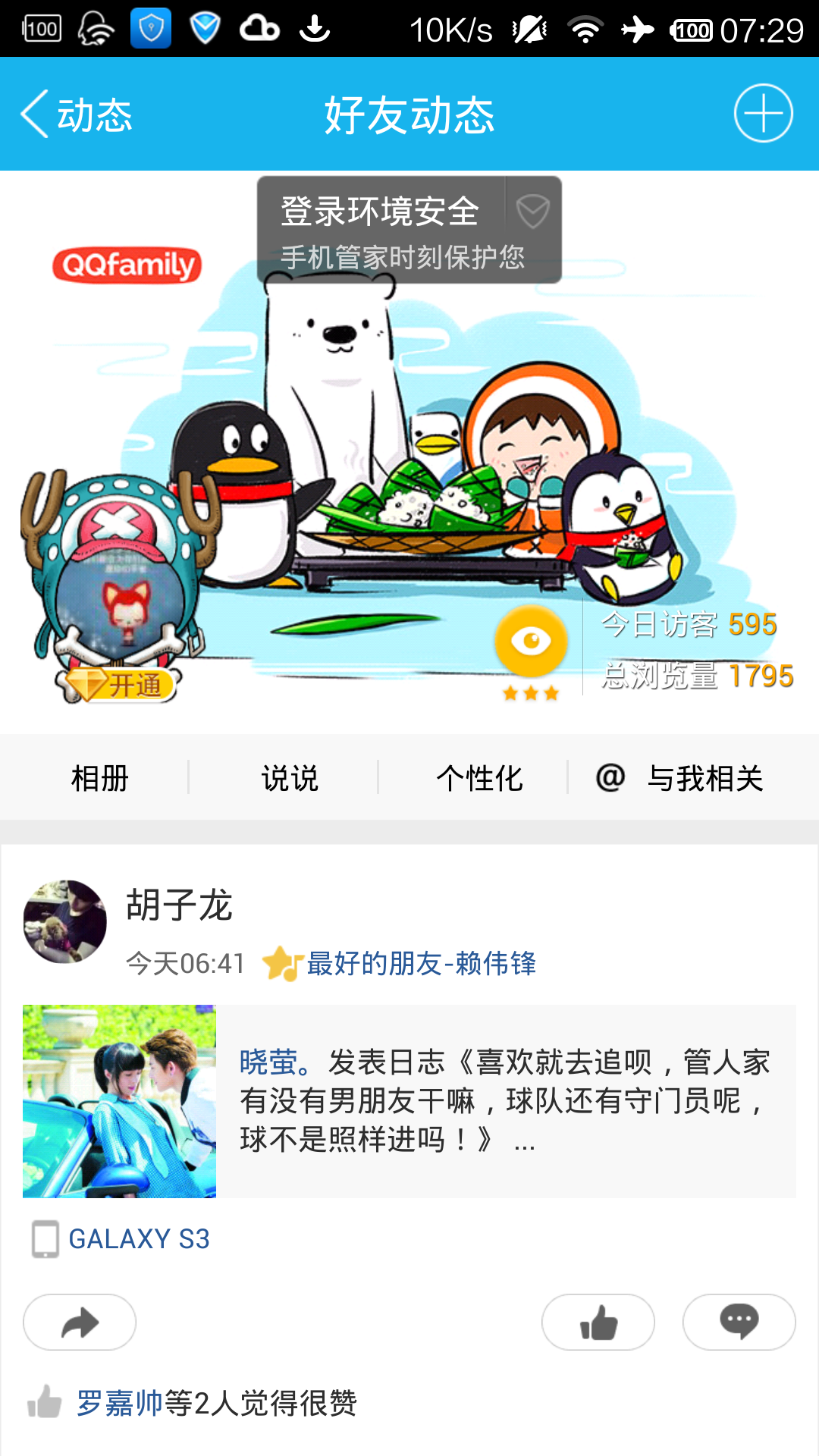This screenshot has height=1456, width=819.
Task: Open the 最好的朋友-赖伟锋 link
Action: point(421,964)
